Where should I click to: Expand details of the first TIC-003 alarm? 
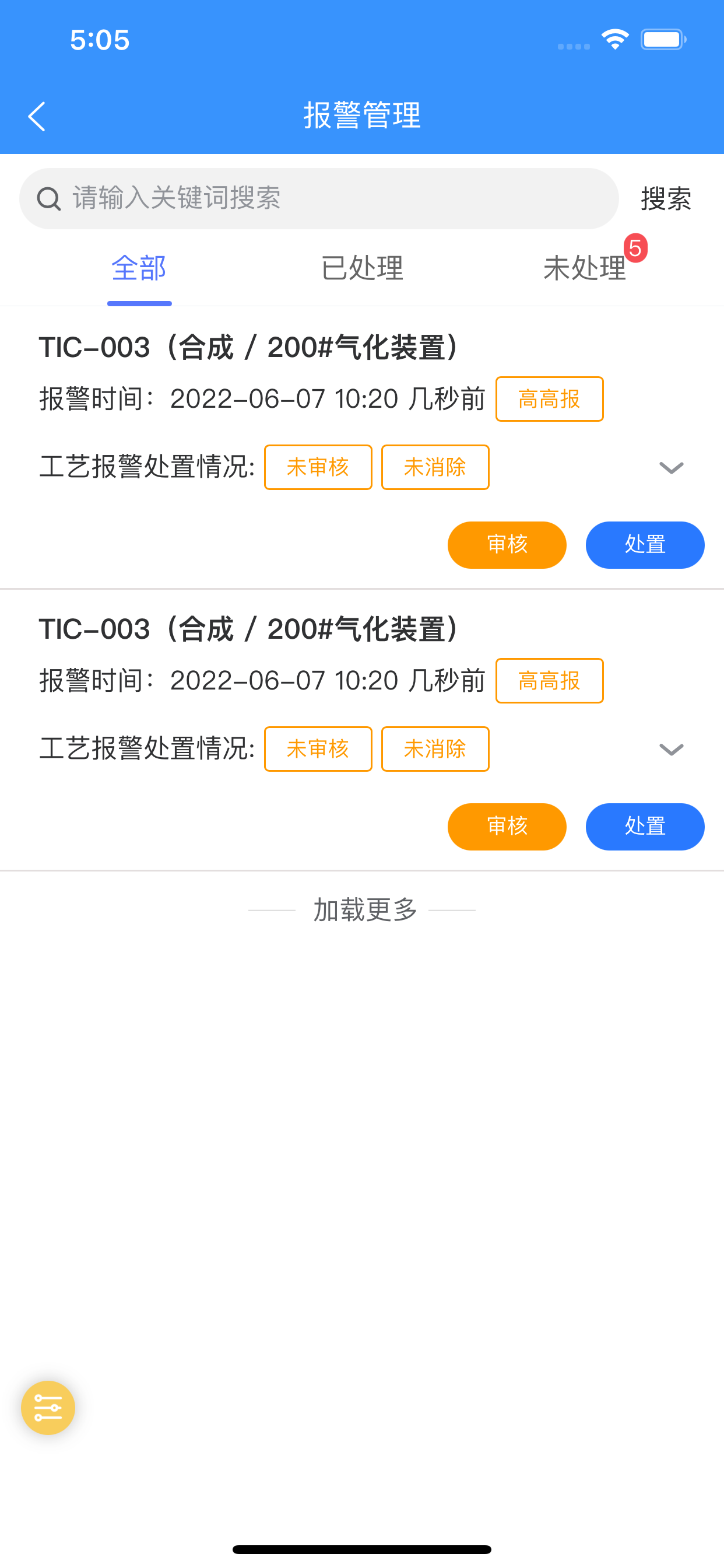(x=671, y=467)
